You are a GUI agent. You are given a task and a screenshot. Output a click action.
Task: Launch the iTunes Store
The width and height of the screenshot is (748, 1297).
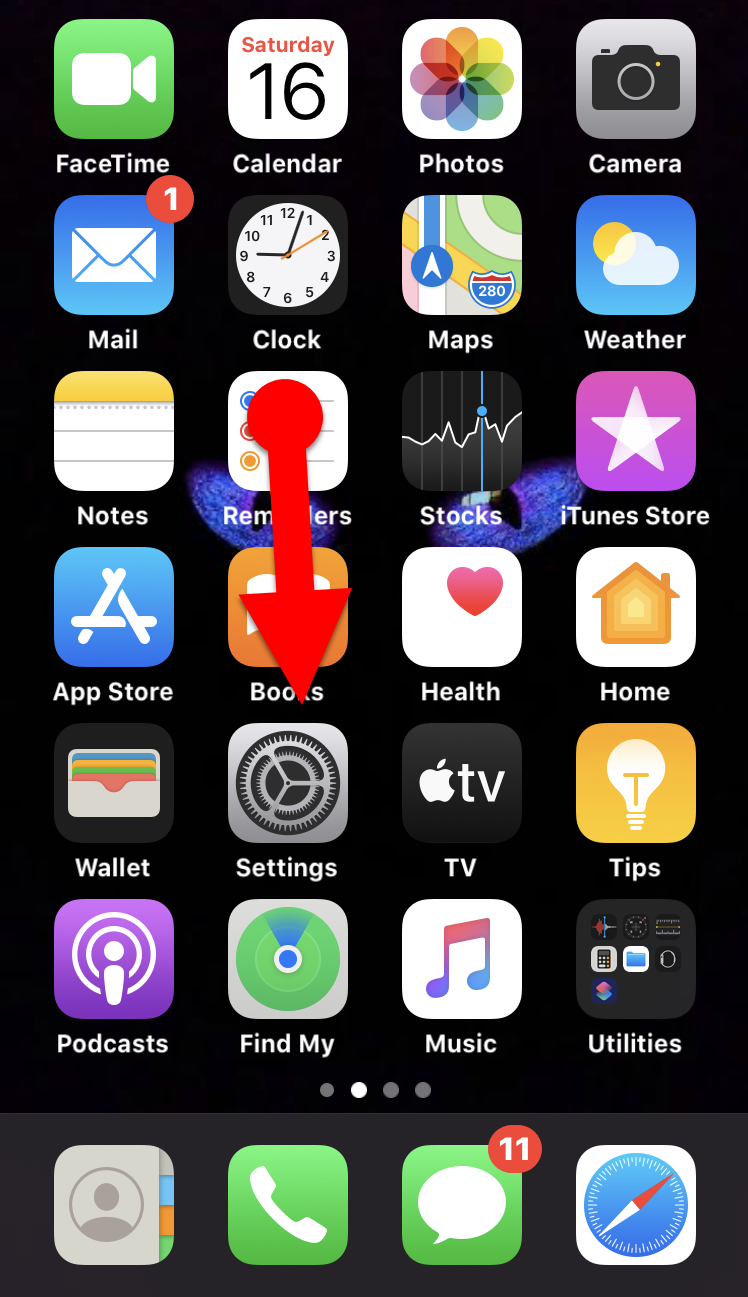[635, 431]
